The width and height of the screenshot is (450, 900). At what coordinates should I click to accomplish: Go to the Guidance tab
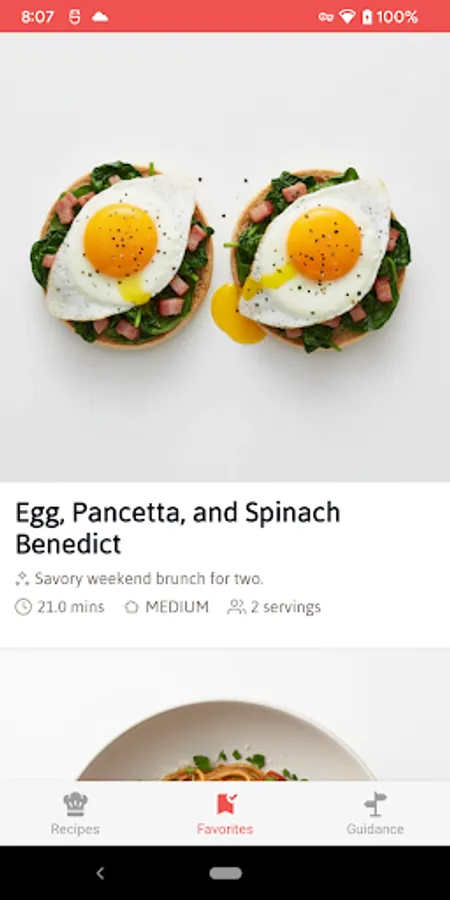coord(375,813)
